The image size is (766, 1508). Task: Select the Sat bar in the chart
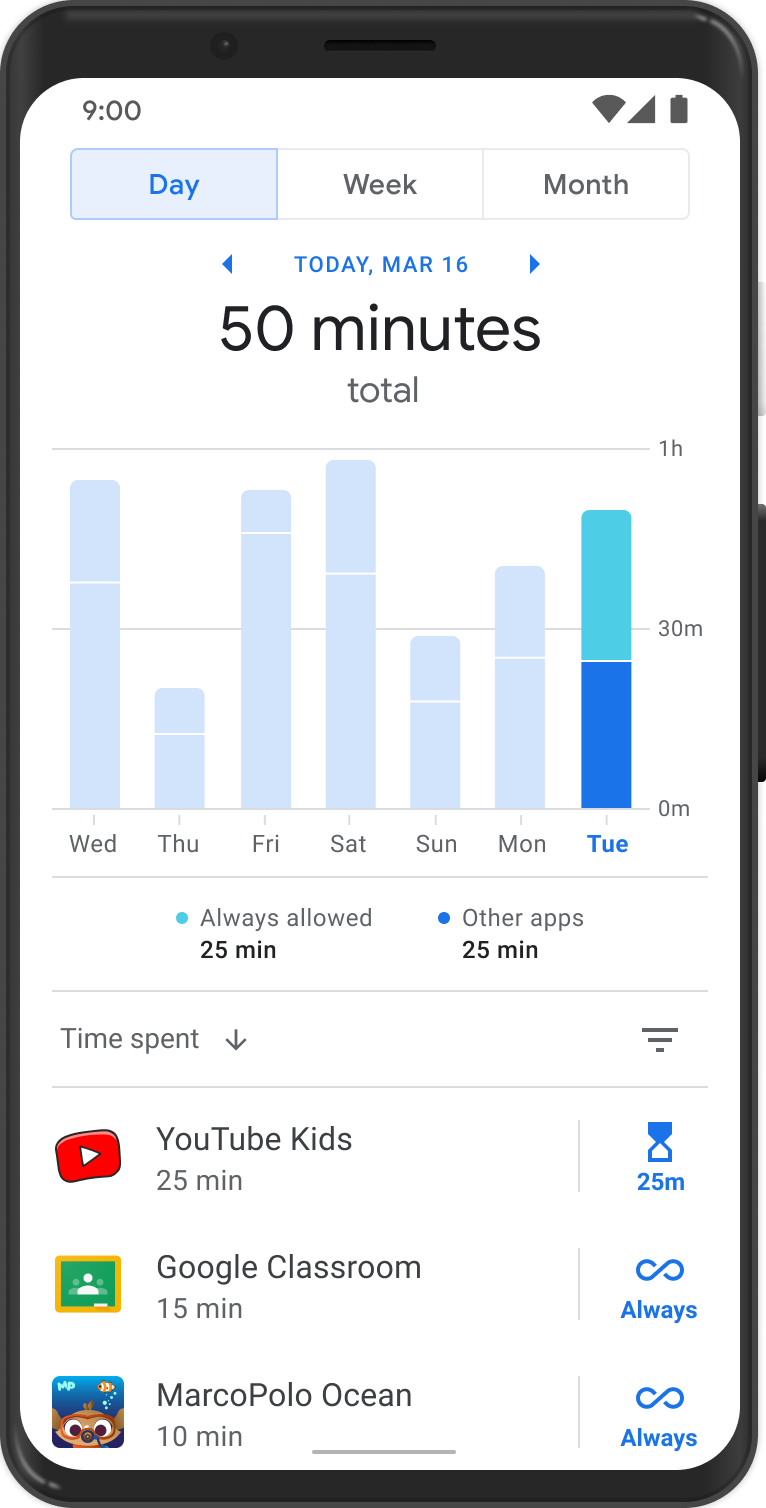point(350,634)
